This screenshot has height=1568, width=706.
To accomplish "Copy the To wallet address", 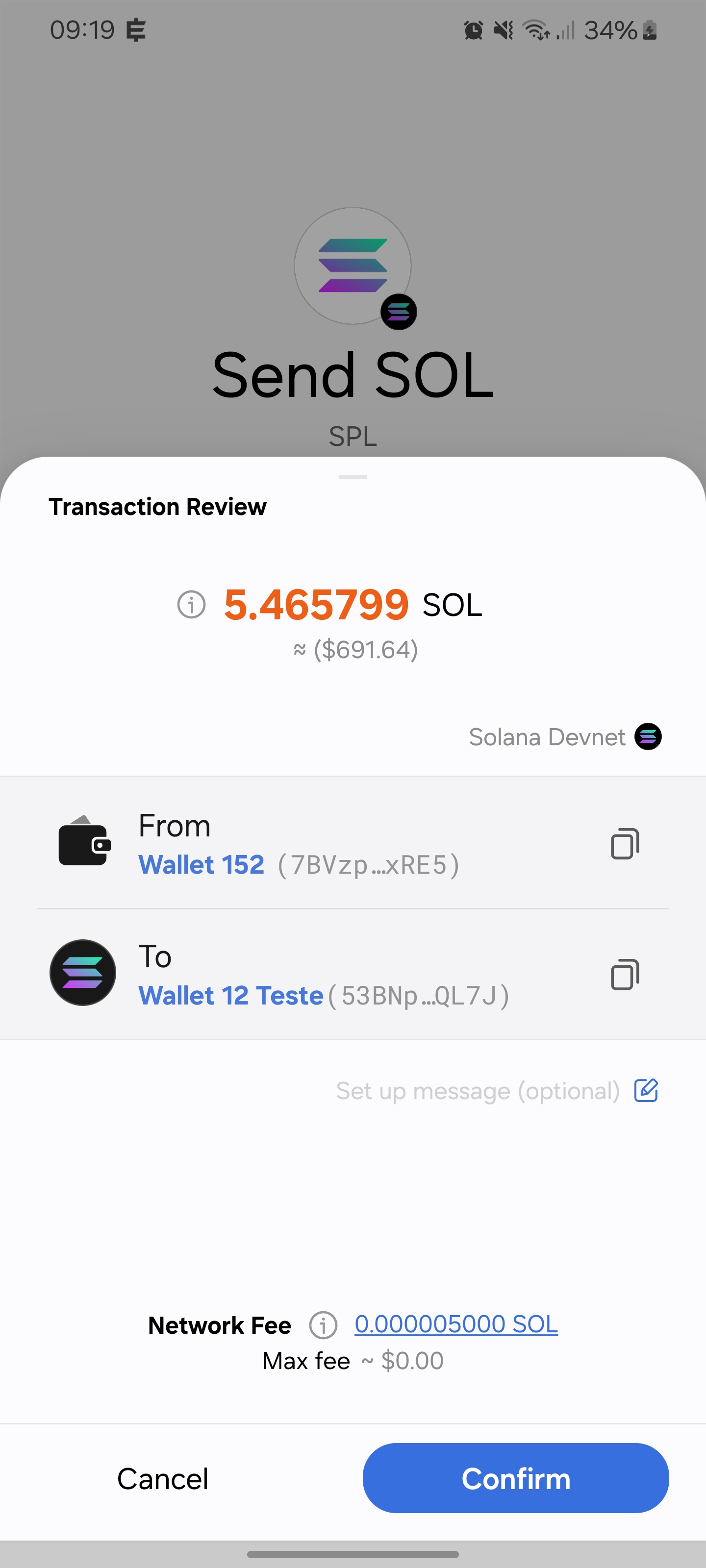I will (625, 975).
